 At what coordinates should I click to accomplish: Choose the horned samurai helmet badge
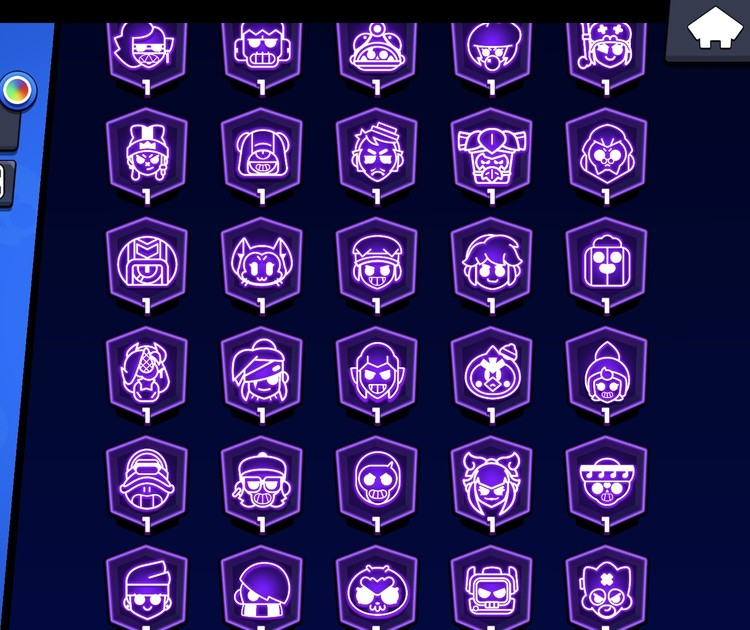point(491,153)
